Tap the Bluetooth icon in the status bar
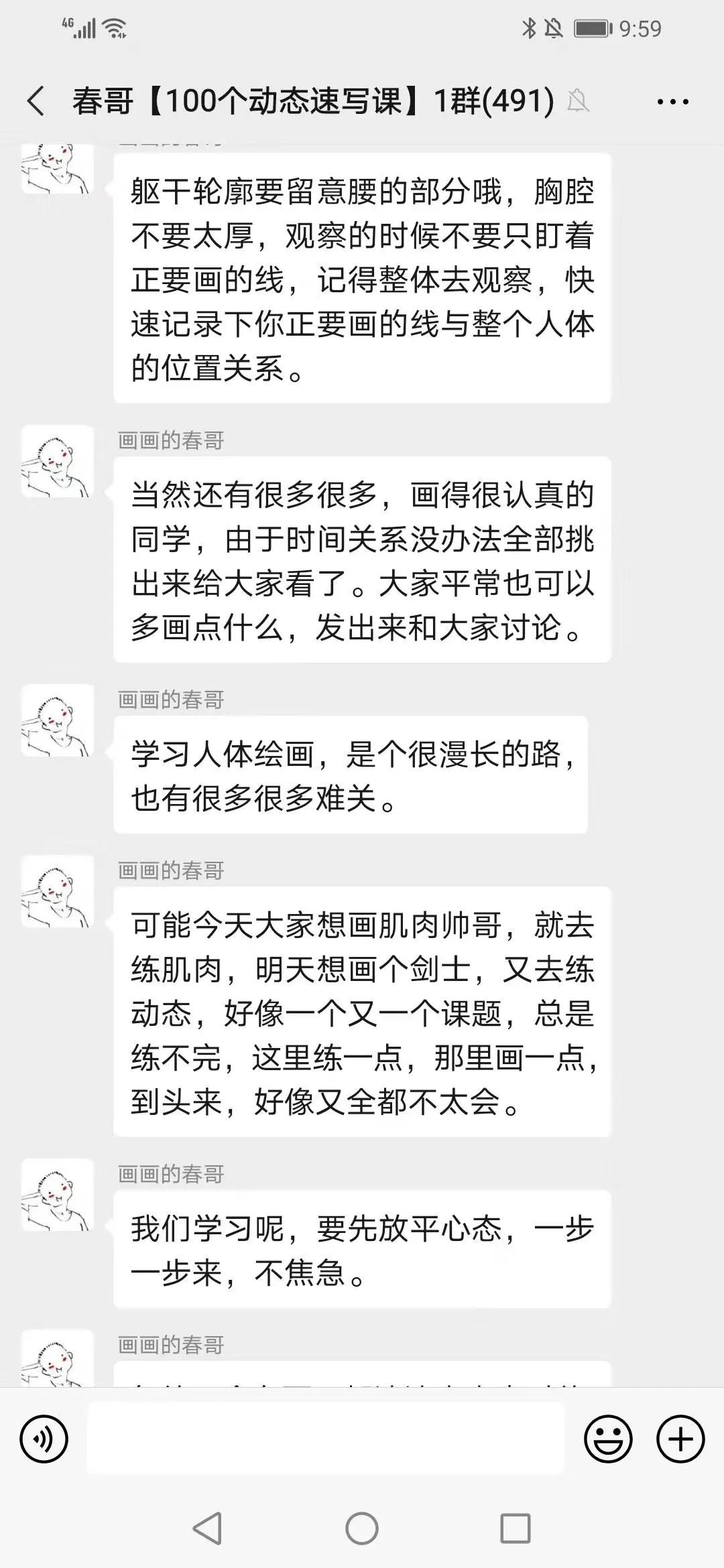 click(x=529, y=29)
